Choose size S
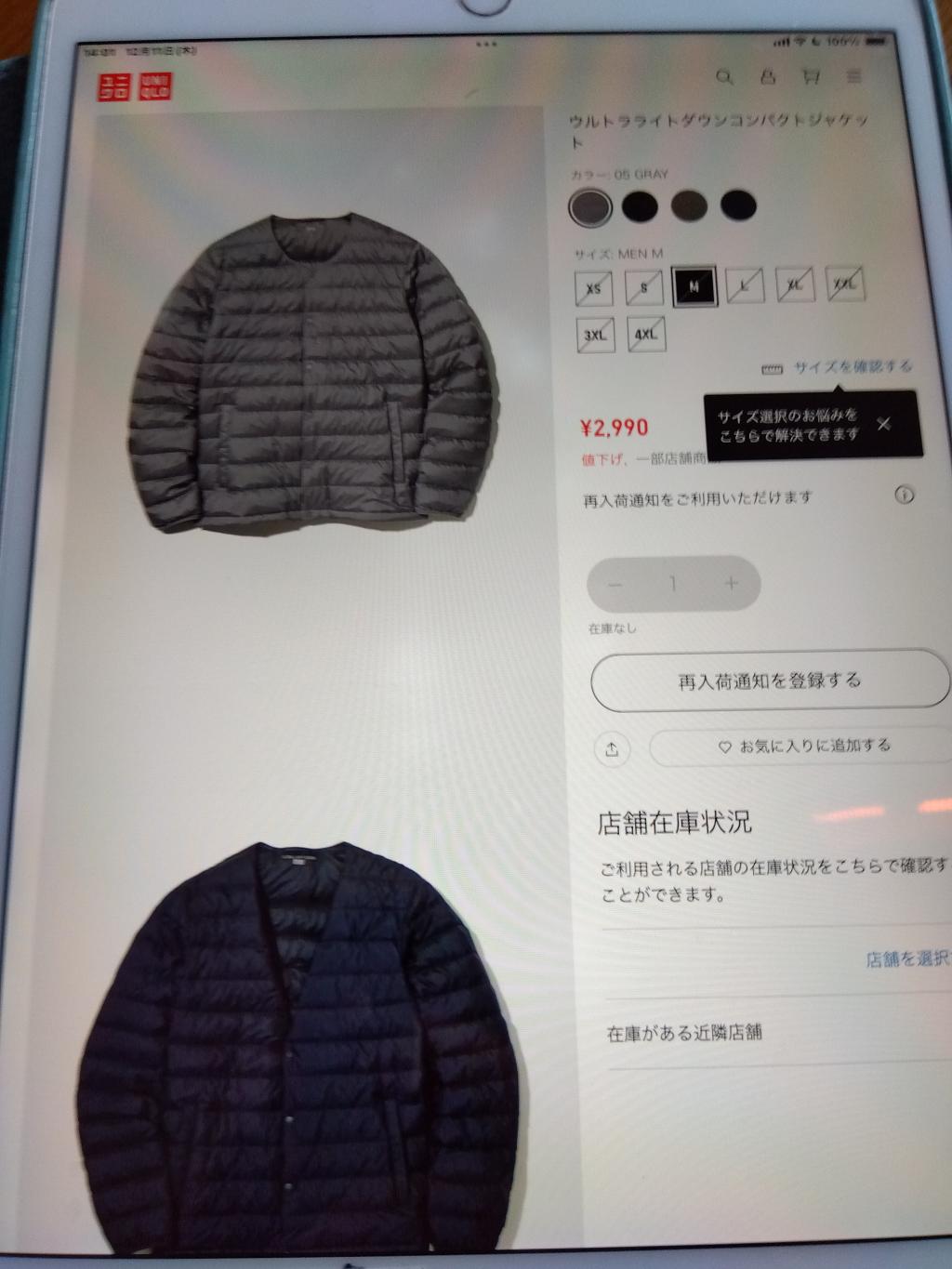 click(x=643, y=287)
